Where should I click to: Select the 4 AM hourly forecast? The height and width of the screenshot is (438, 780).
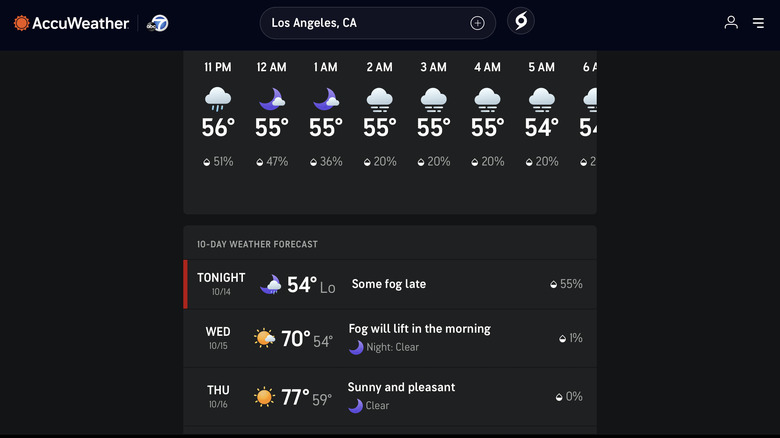pos(487,117)
